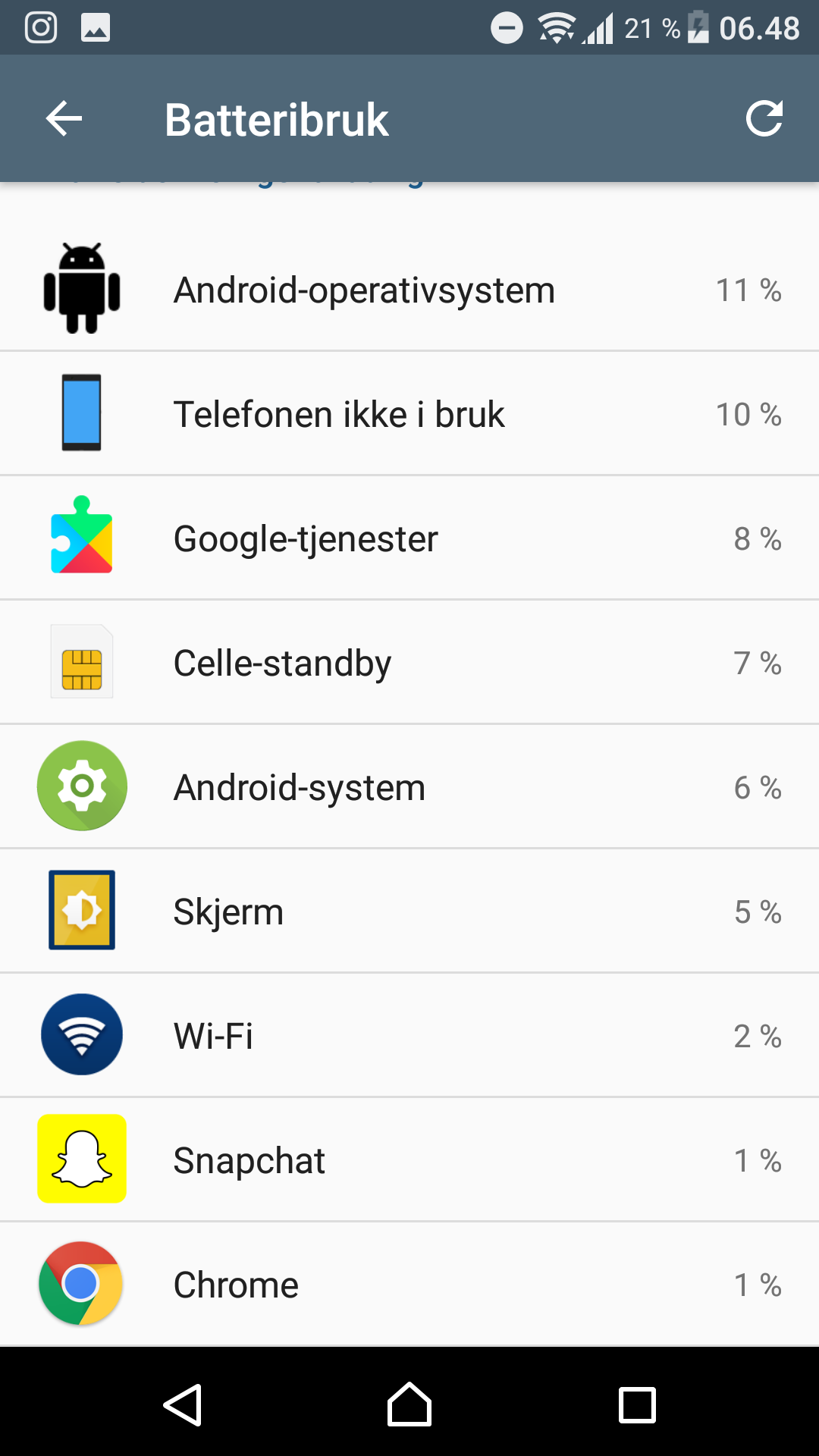Go to the home screen

click(409, 1404)
